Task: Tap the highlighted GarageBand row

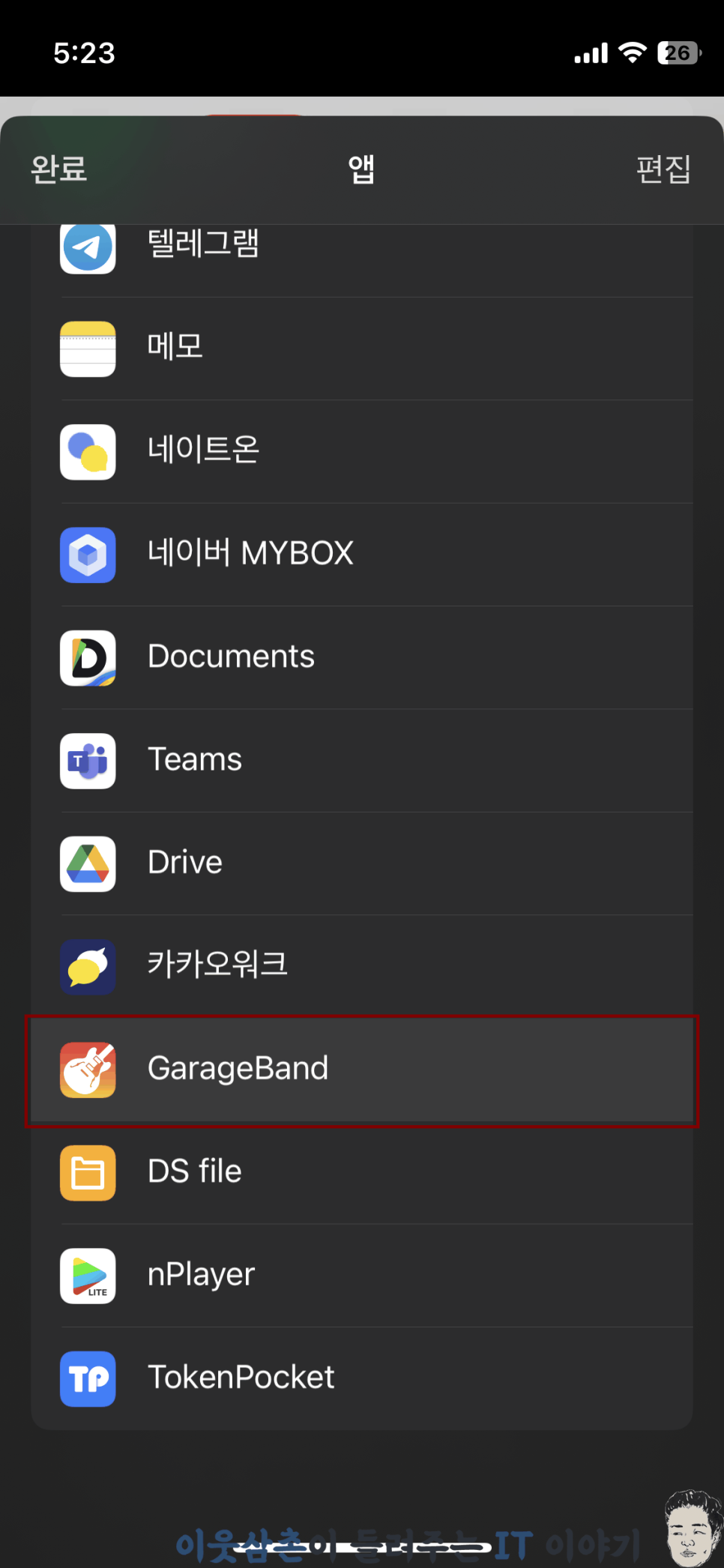Action: coord(362,1070)
